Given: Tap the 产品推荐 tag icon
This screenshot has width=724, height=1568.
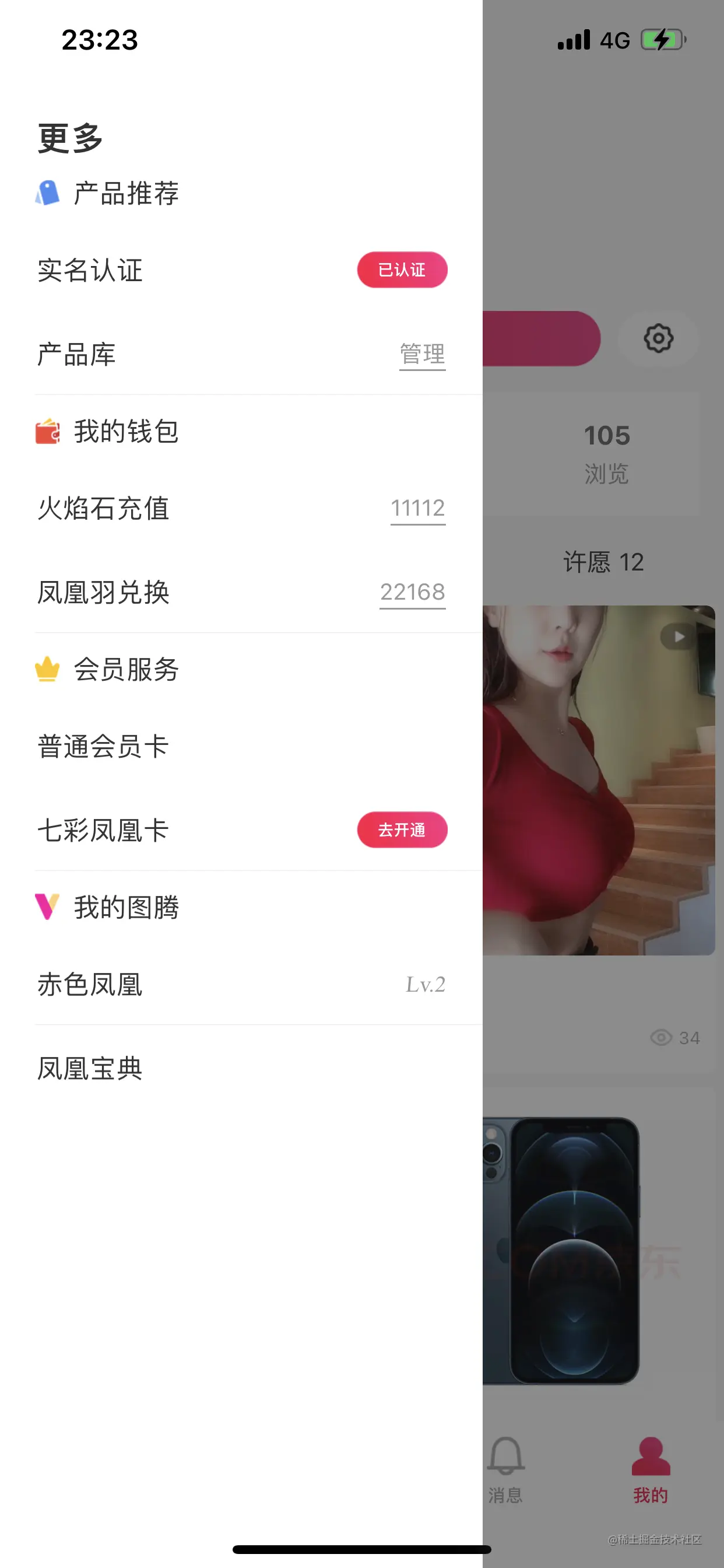Looking at the screenshot, I should pyautogui.click(x=47, y=193).
